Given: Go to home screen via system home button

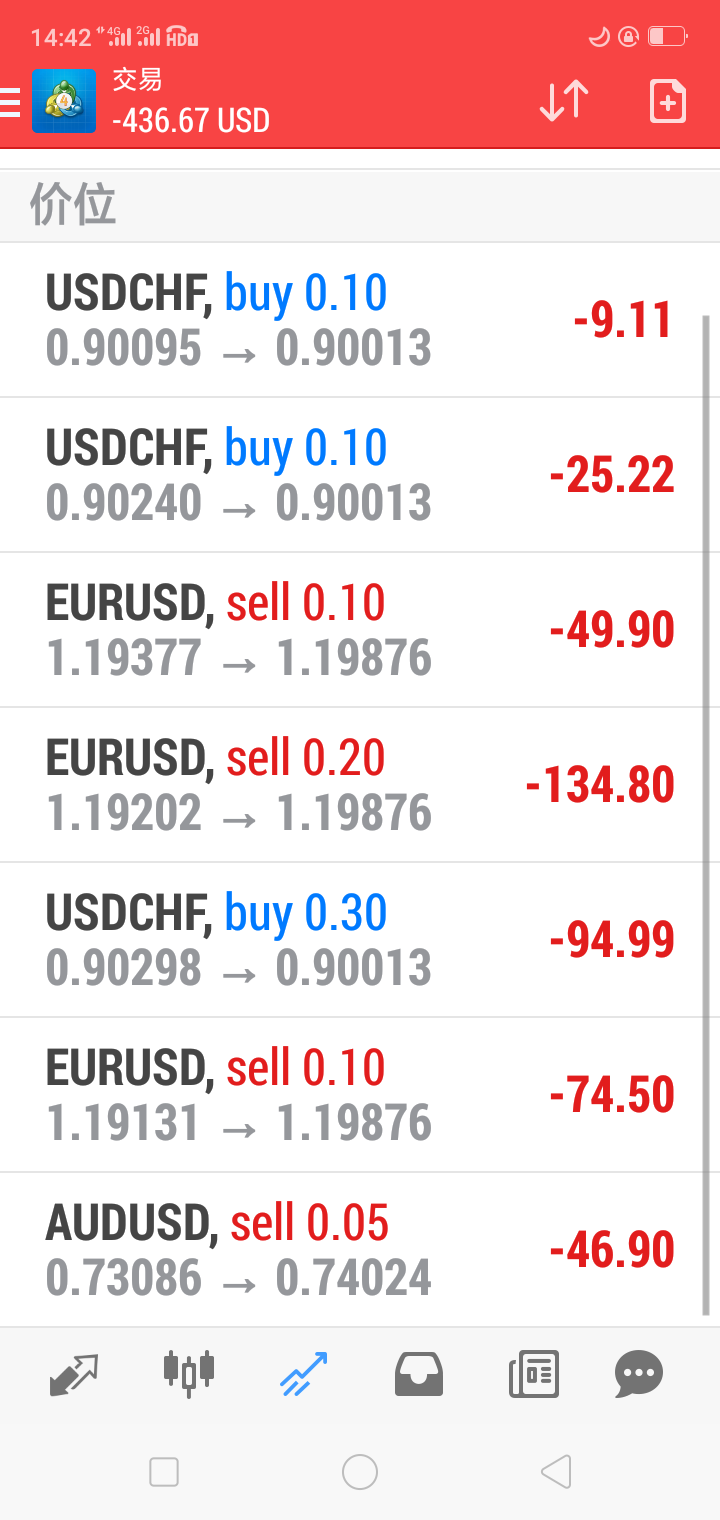Looking at the screenshot, I should coord(360,1471).
